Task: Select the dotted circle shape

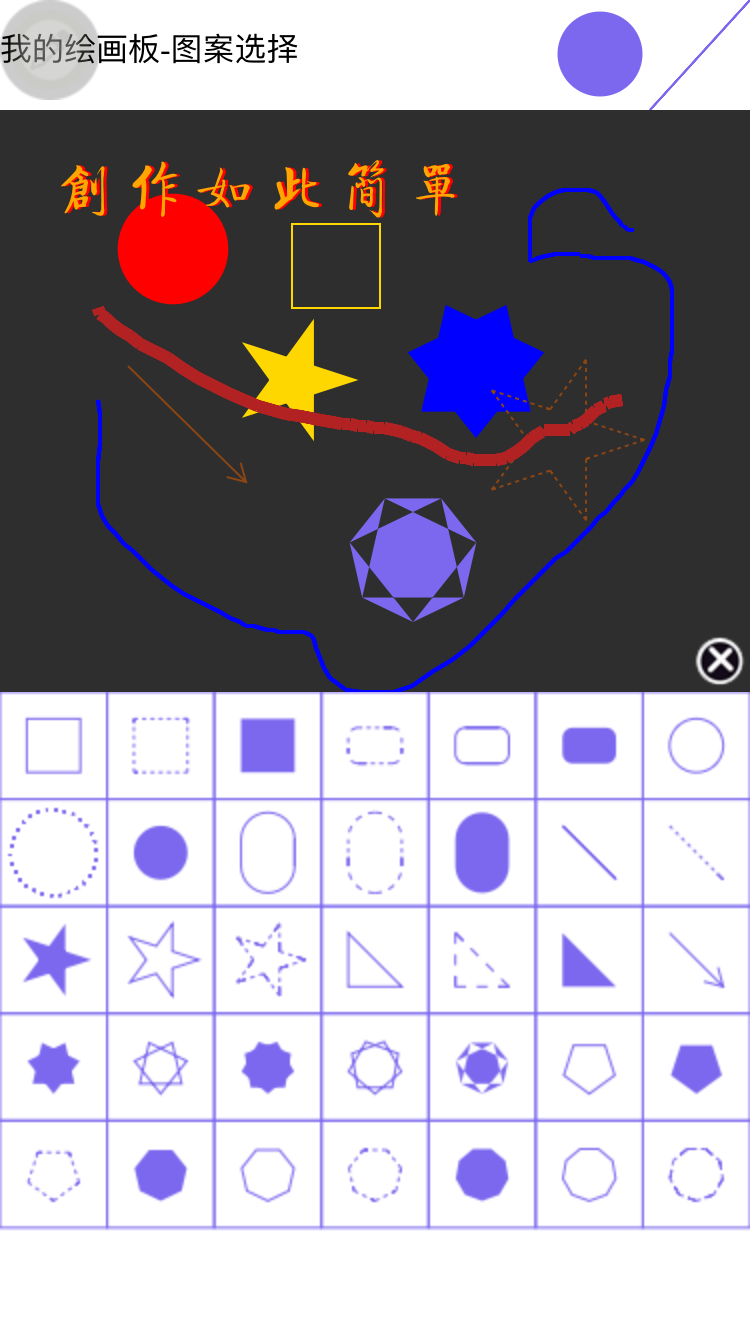Action: click(x=54, y=853)
